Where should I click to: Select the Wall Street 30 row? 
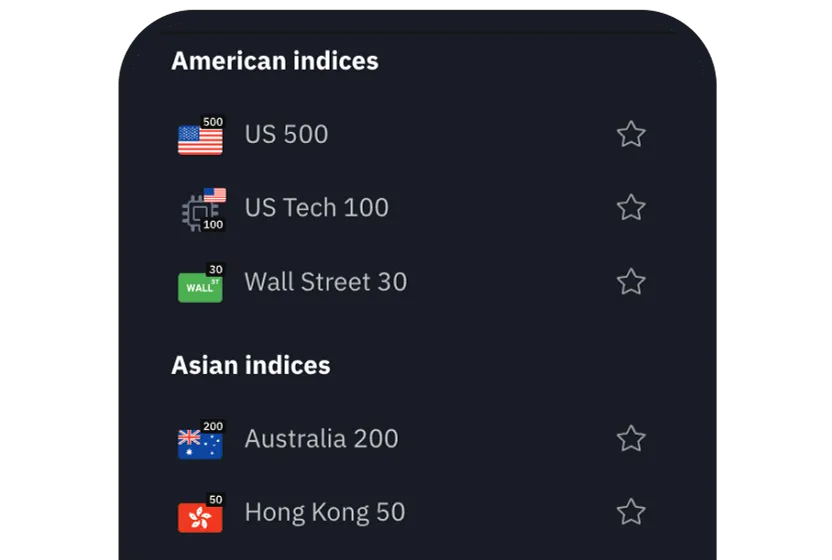click(x=325, y=282)
